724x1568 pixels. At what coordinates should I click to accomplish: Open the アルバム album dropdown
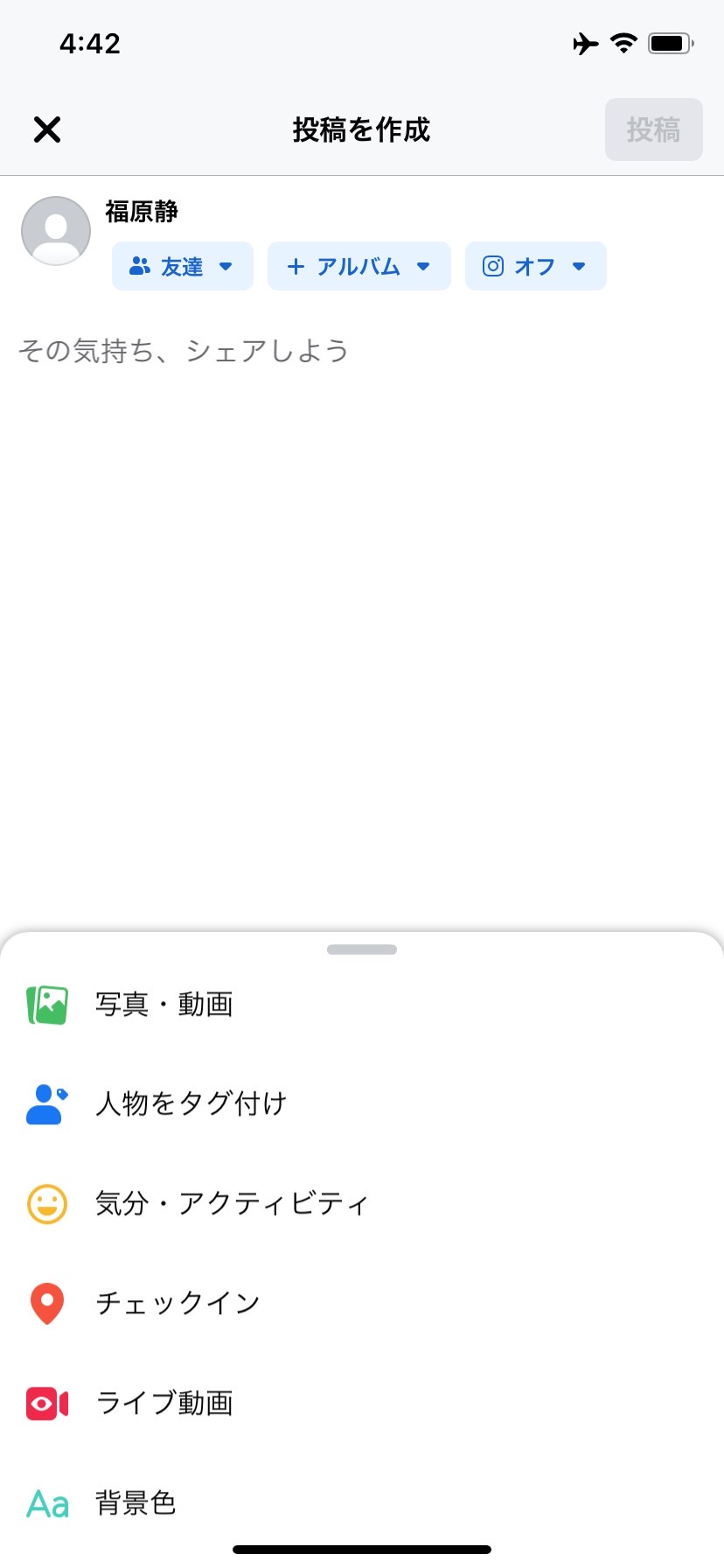pyautogui.click(x=359, y=266)
